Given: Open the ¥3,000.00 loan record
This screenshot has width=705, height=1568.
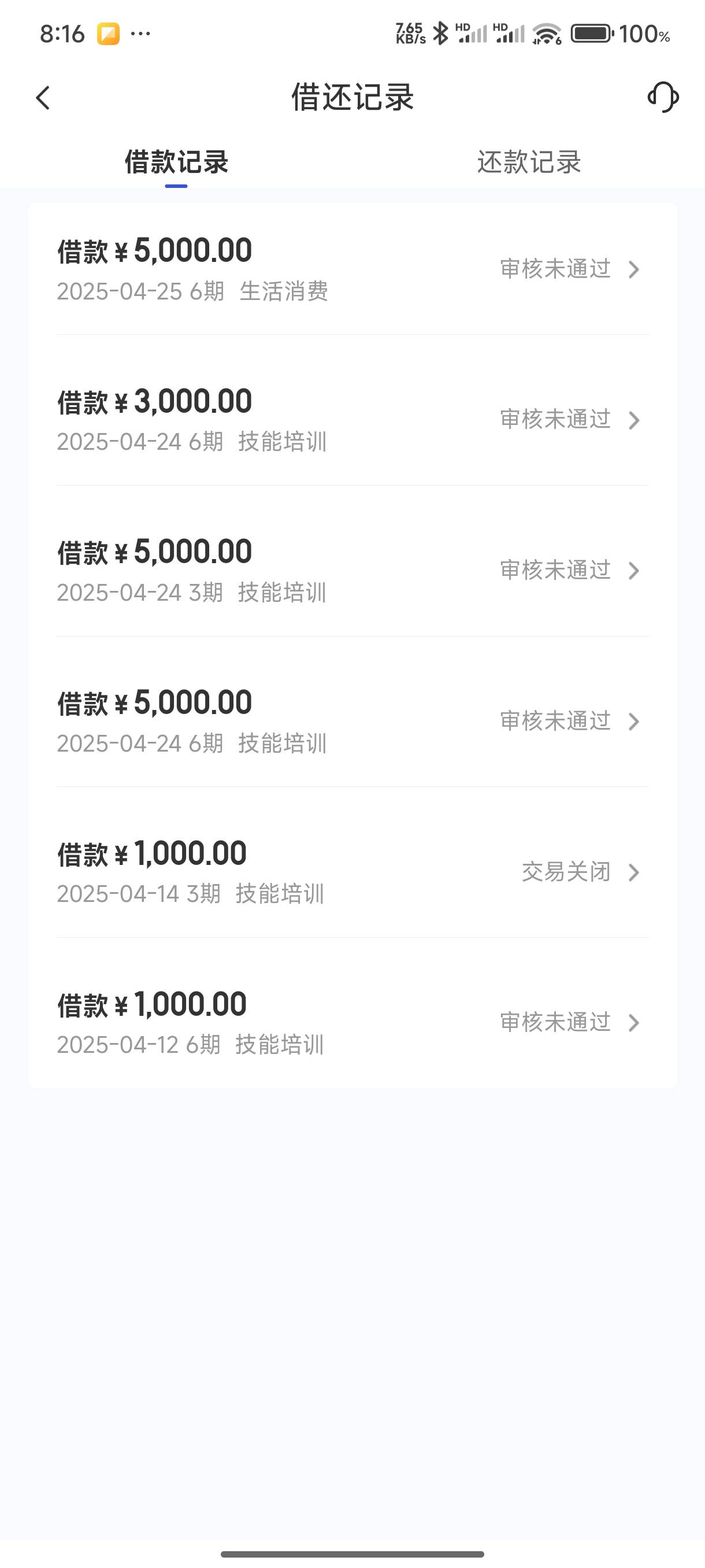Looking at the screenshot, I should pos(353,420).
